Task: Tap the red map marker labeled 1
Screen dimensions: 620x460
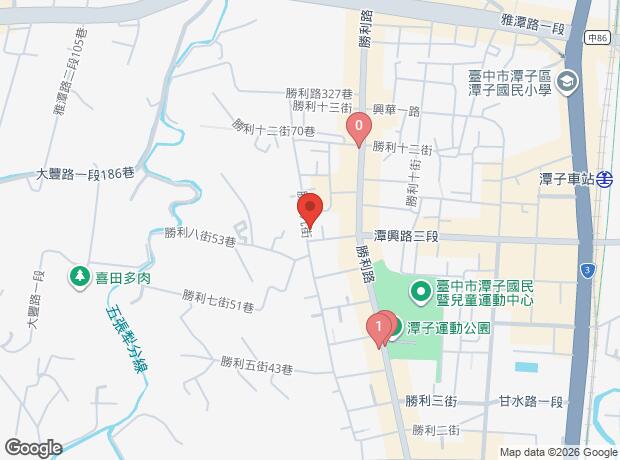Action: 378,327
